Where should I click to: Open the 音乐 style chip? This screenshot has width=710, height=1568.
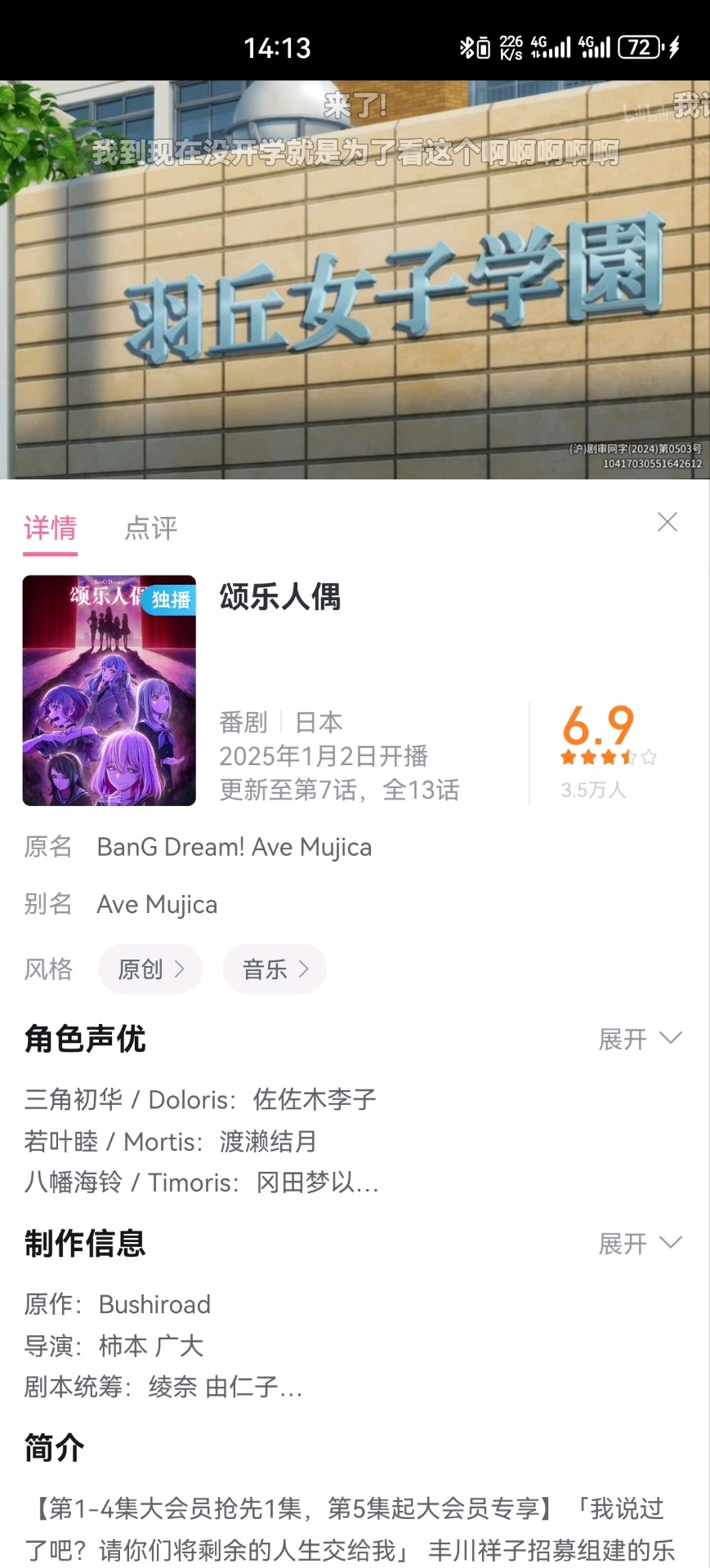[x=275, y=969]
